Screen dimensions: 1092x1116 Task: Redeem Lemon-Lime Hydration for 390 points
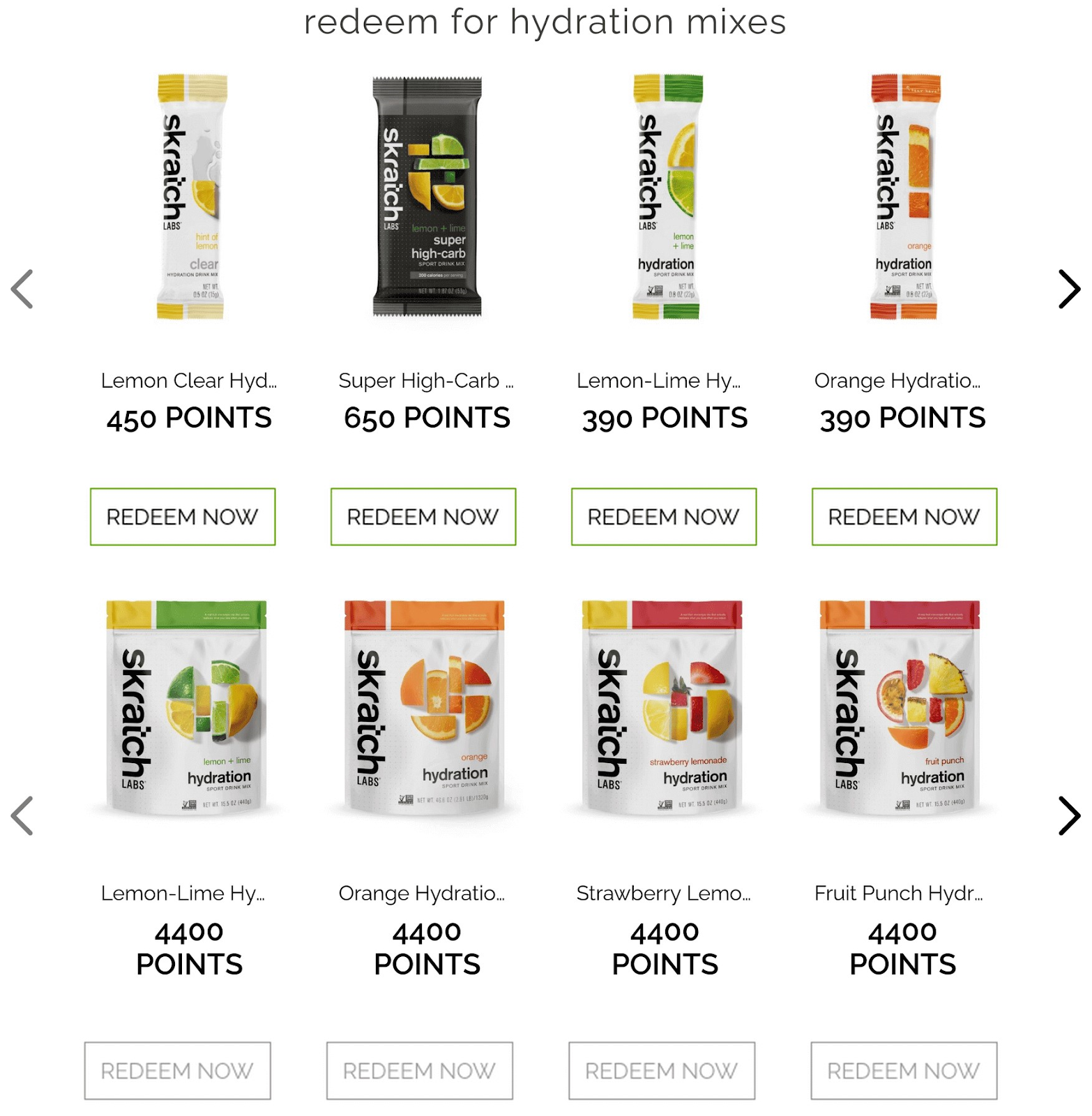[663, 517]
